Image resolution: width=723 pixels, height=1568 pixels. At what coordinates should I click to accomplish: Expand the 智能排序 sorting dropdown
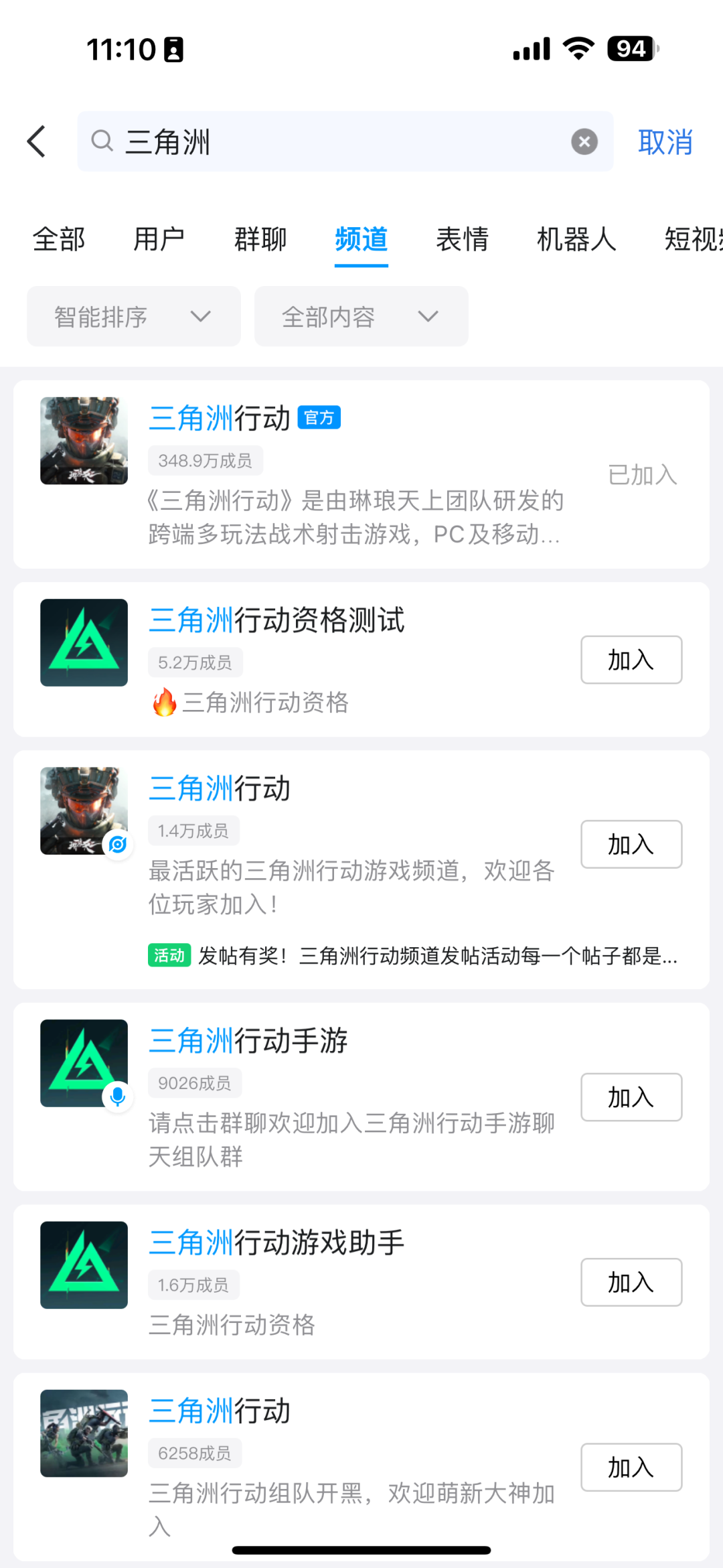(x=134, y=317)
